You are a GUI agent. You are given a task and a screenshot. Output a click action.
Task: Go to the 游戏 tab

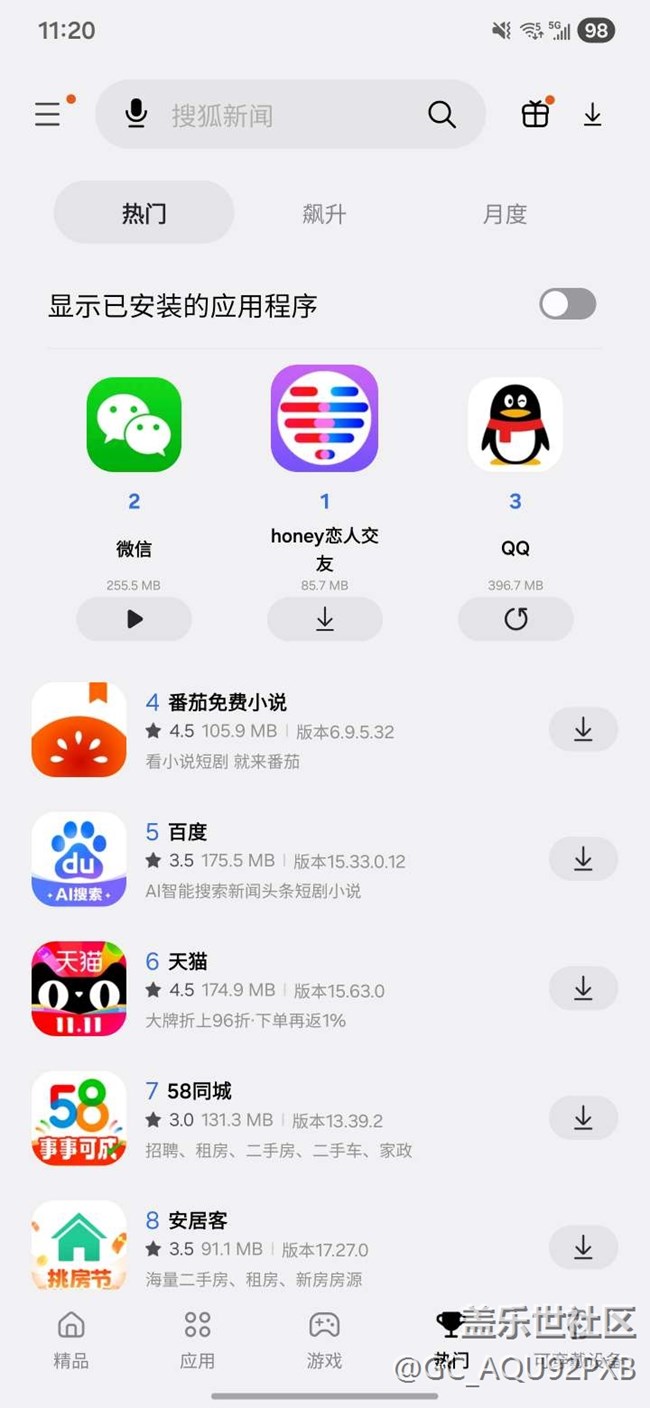coord(324,1338)
